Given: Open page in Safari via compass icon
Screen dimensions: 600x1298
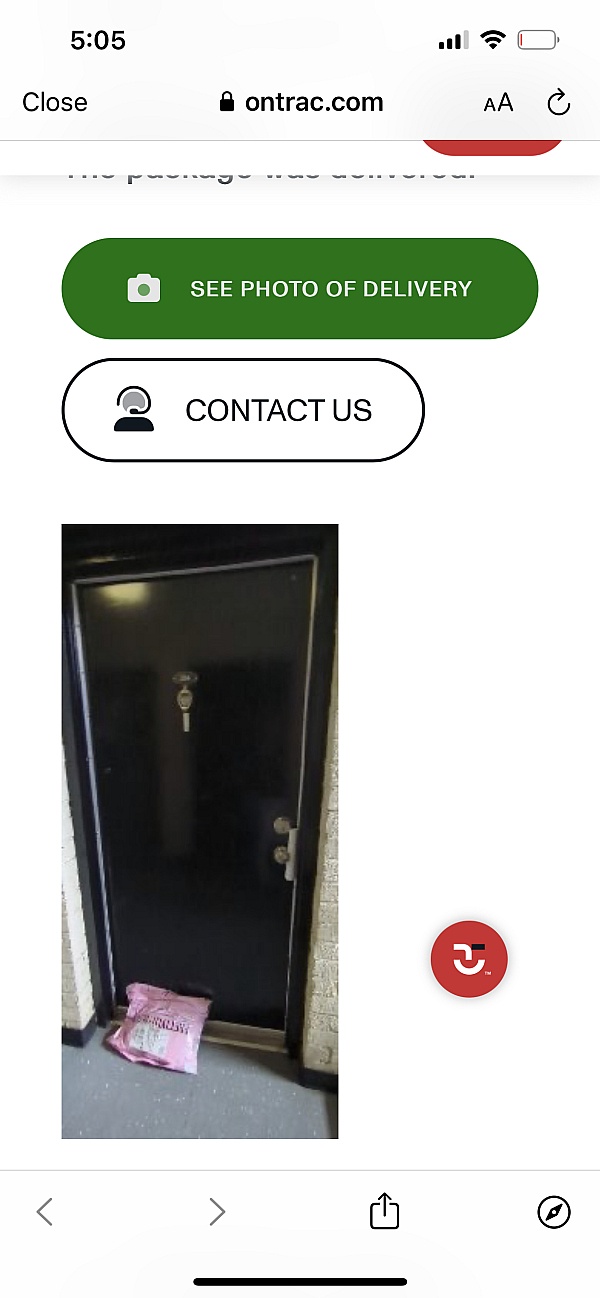Looking at the screenshot, I should point(553,1212).
